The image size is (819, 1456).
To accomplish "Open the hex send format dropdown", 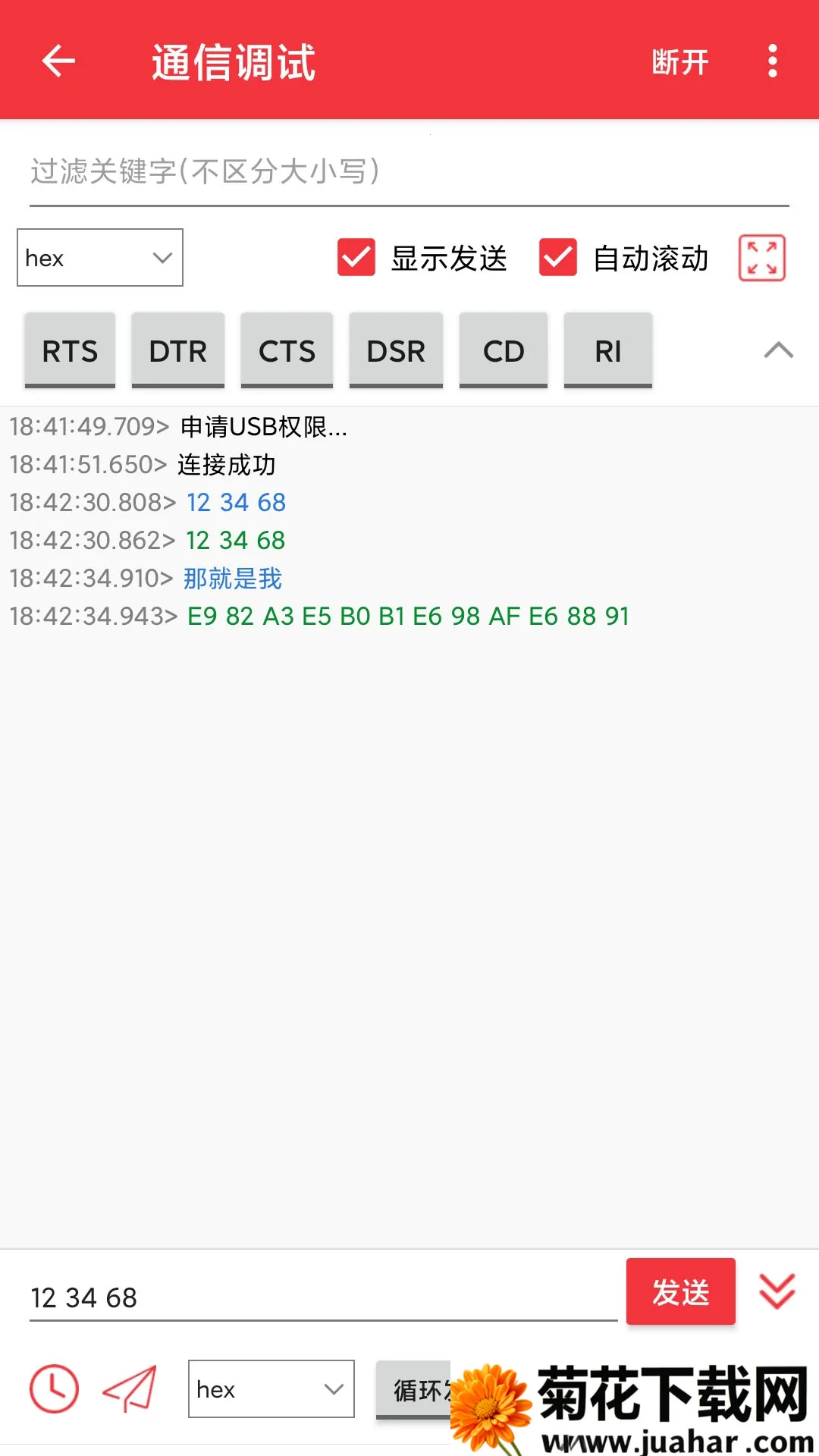I will tap(271, 1390).
